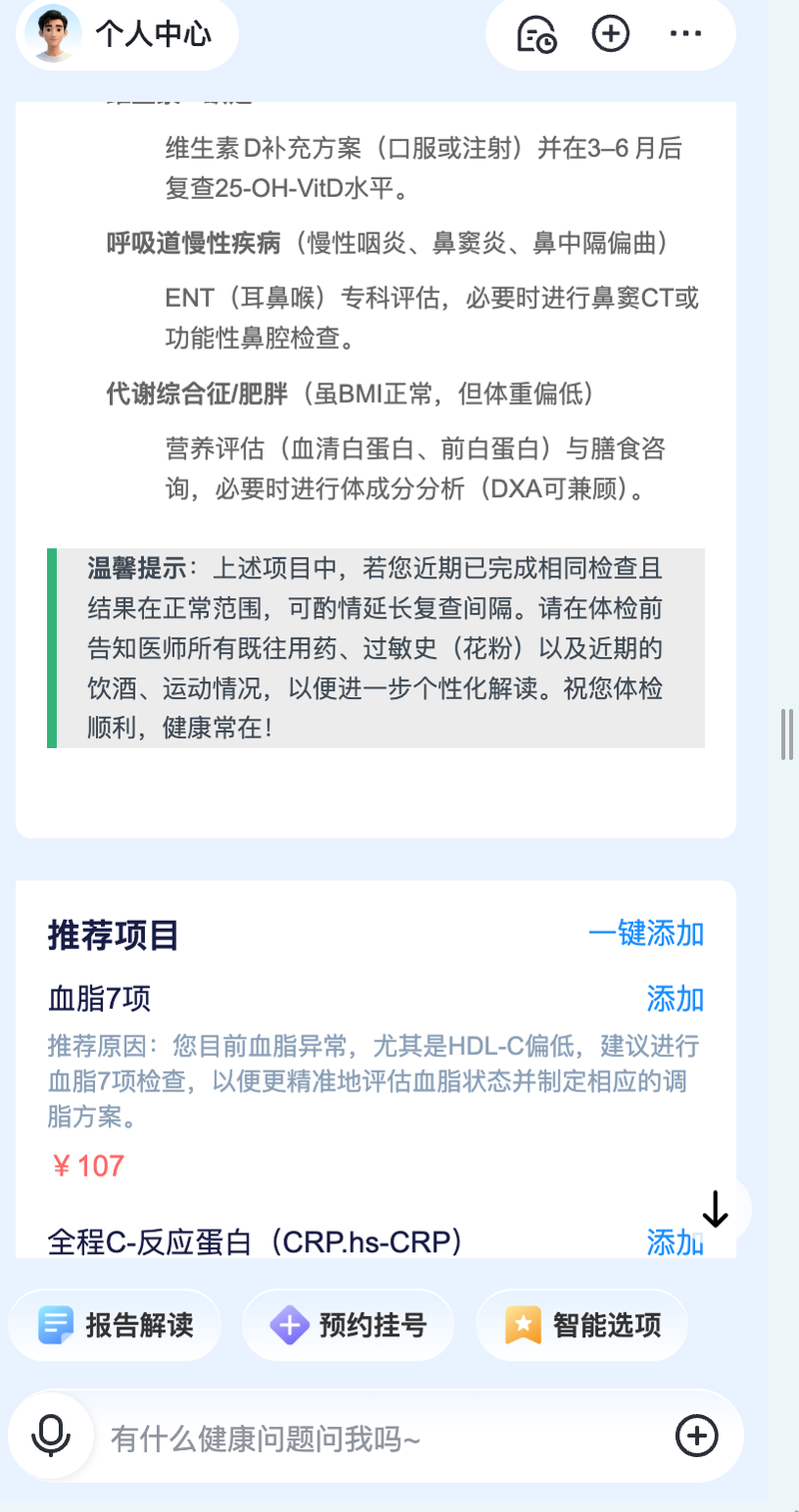Add 全程C-反应蛋白 item
Image resolution: width=799 pixels, height=1512 pixels.
[x=673, y=1241]
